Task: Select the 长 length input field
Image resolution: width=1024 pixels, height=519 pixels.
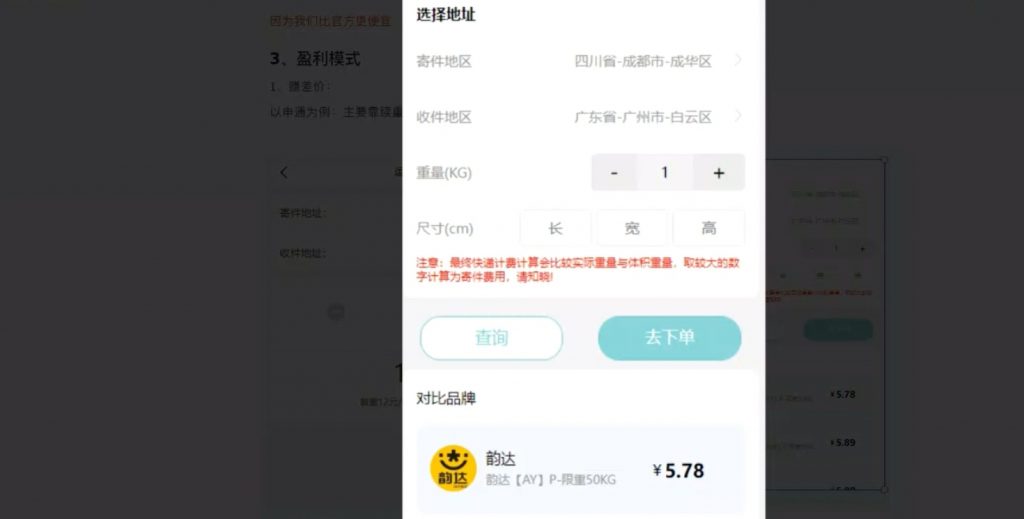Action: (555, 228)
